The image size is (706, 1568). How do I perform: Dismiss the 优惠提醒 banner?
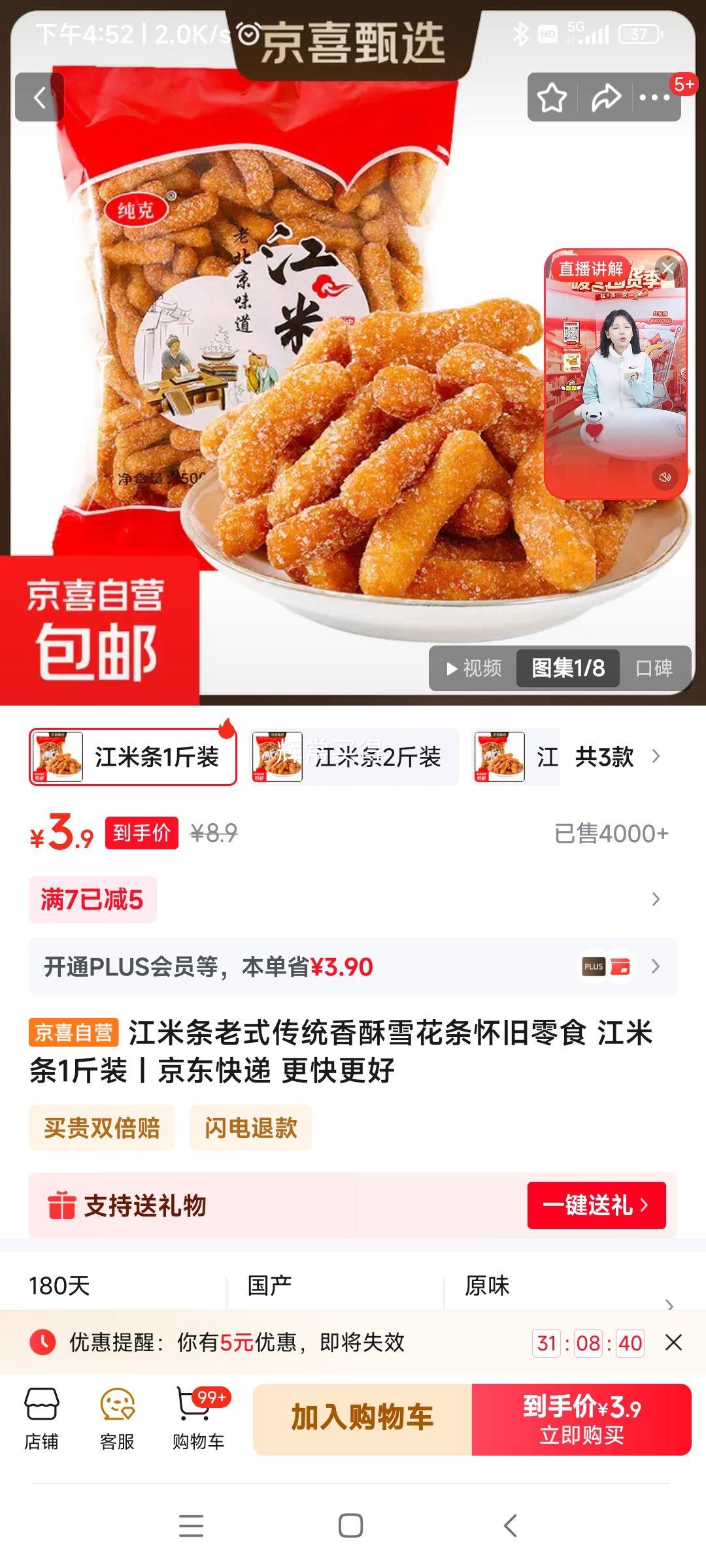673,1343
